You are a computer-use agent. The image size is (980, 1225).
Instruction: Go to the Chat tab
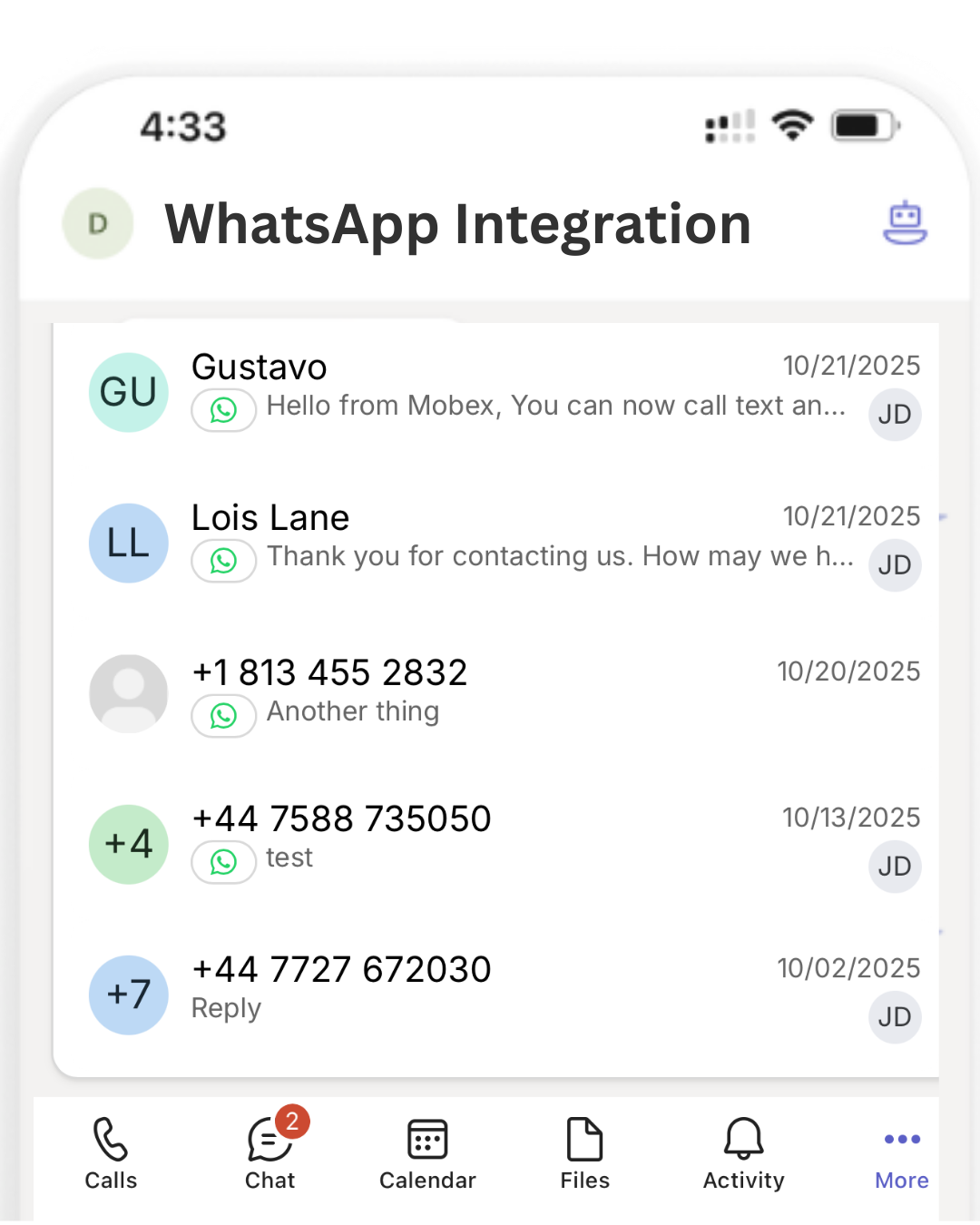270,1152
